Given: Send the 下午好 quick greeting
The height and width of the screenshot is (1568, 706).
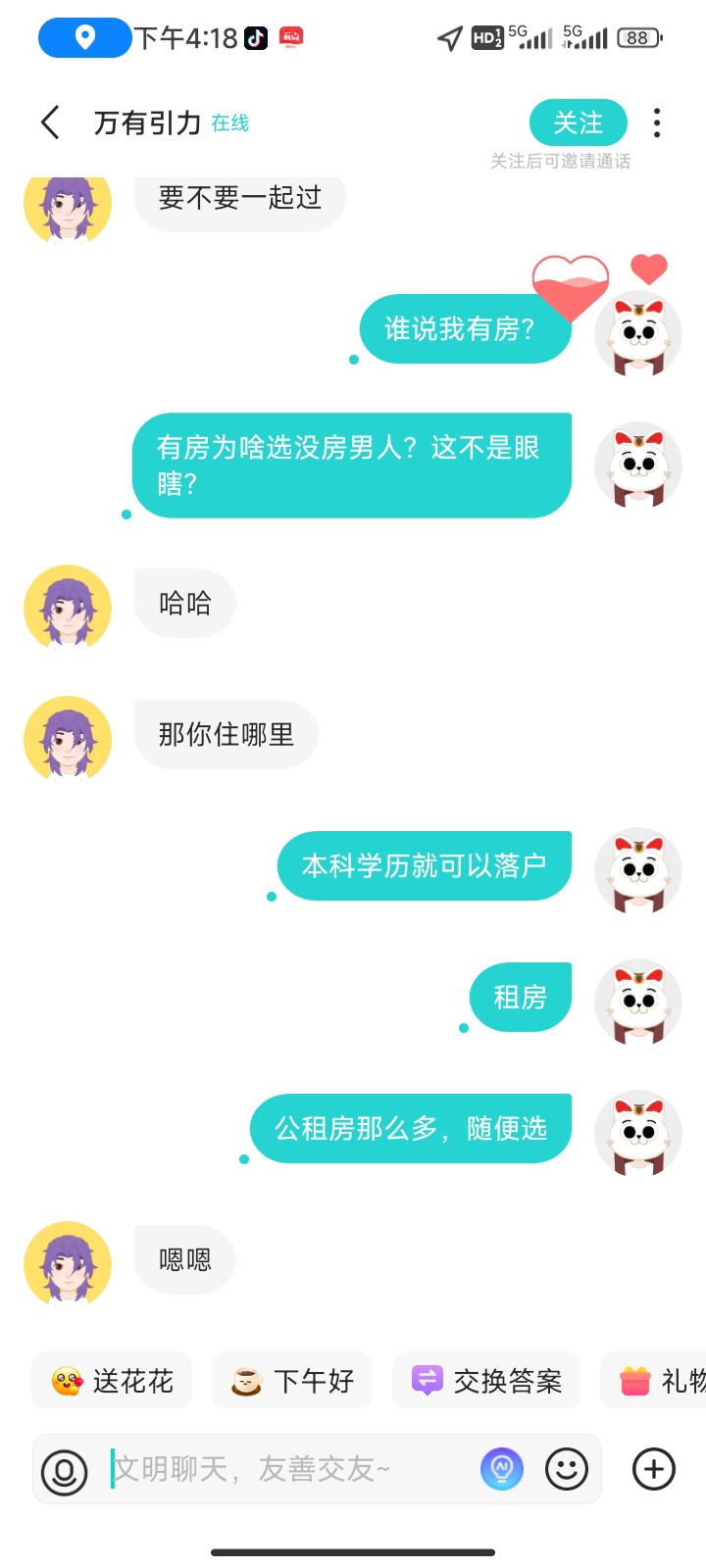Looking at the screenshot, I should 292,1381.
